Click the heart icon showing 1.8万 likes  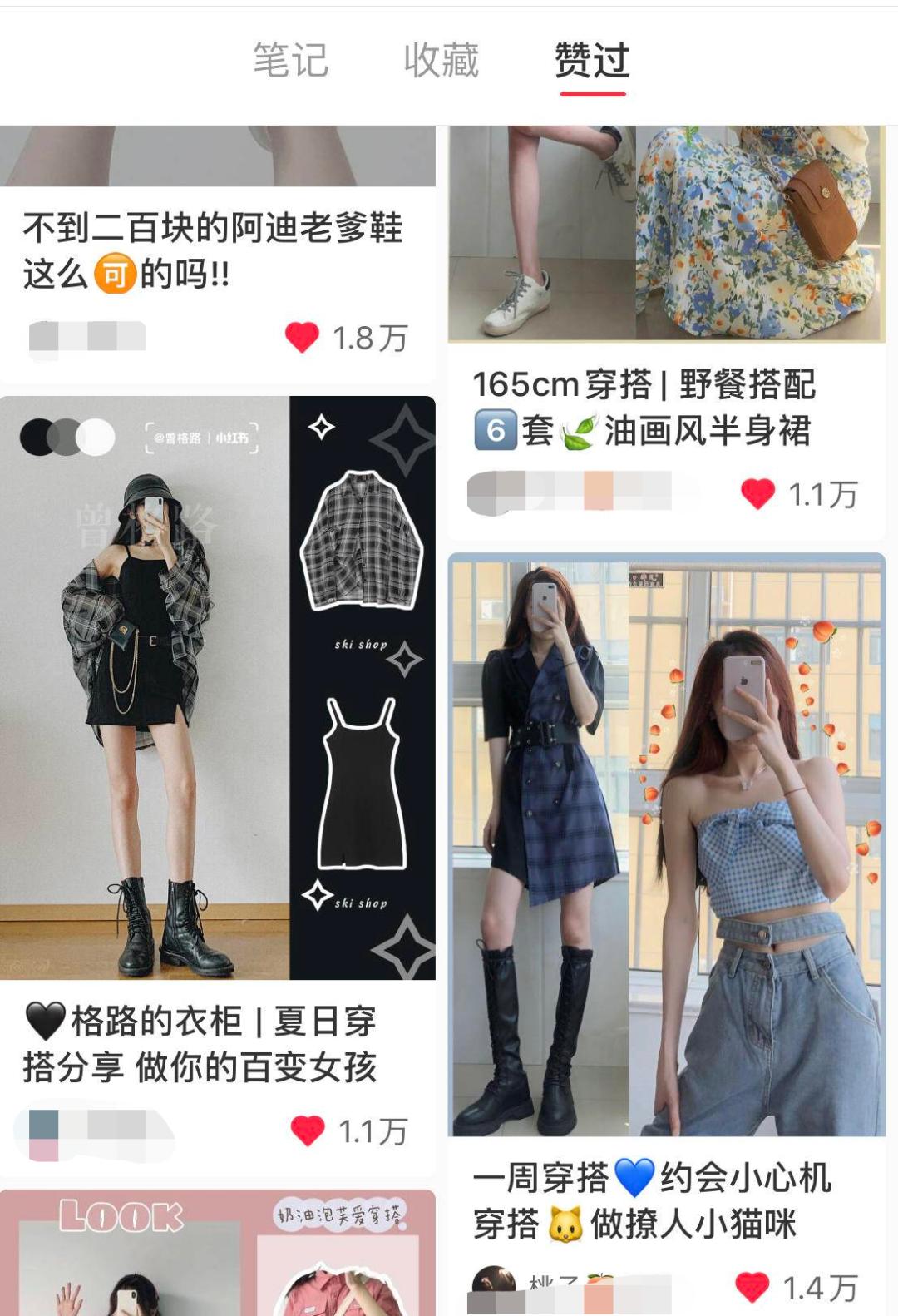click(303, 336)
